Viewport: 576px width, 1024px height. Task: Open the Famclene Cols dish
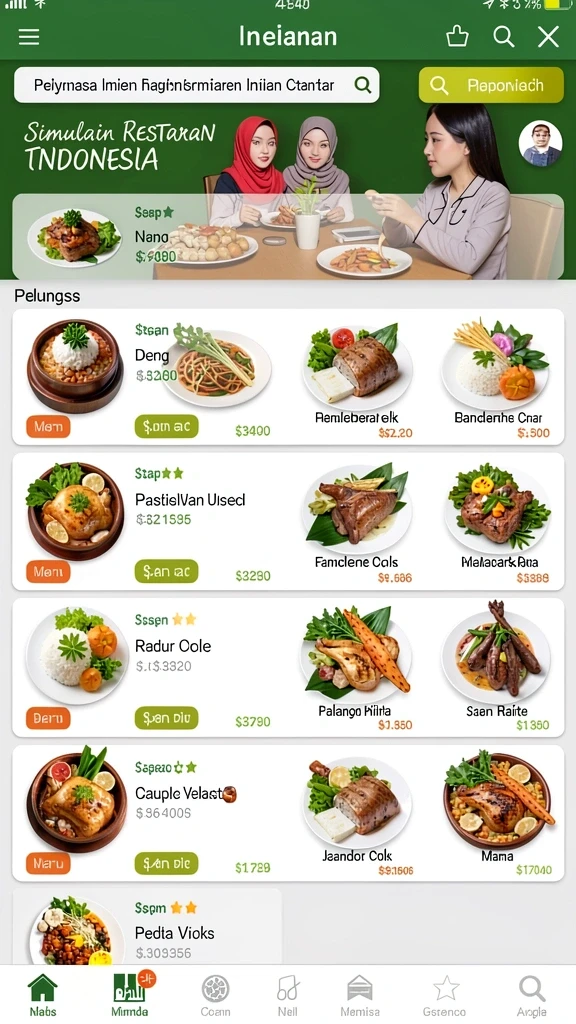click(357, 524)
